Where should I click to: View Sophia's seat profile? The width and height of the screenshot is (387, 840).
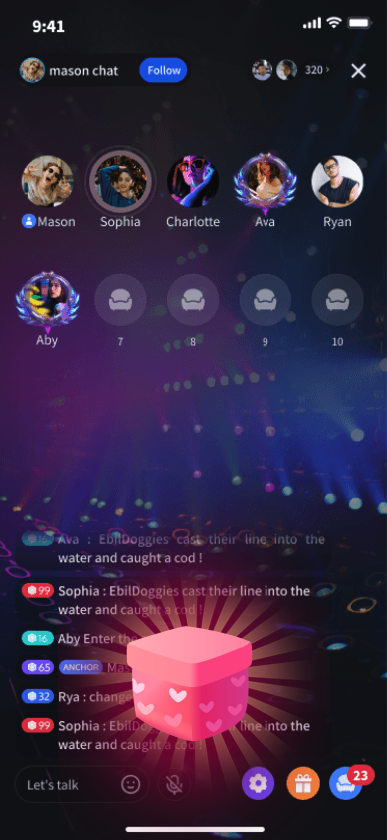coord(121,181)
